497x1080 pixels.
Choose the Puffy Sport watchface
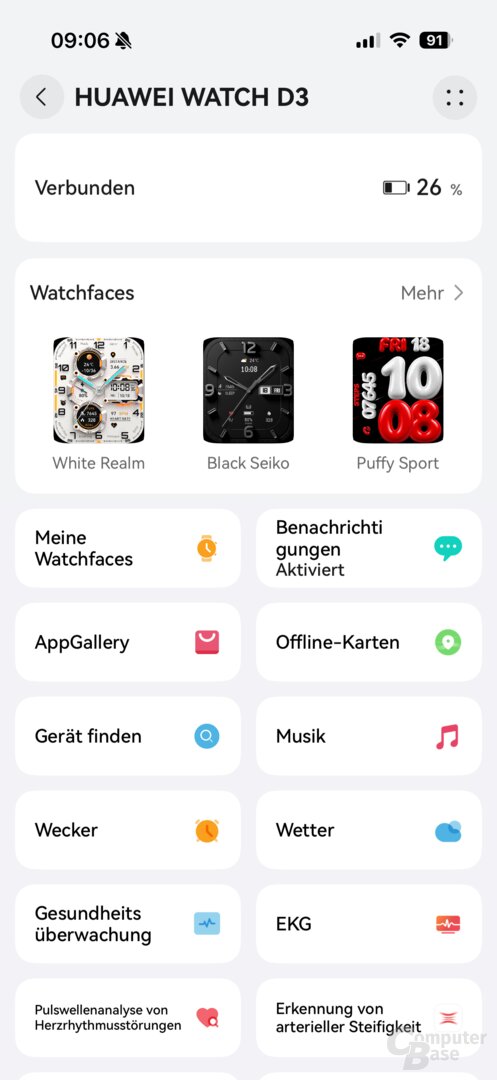(398, 404)
